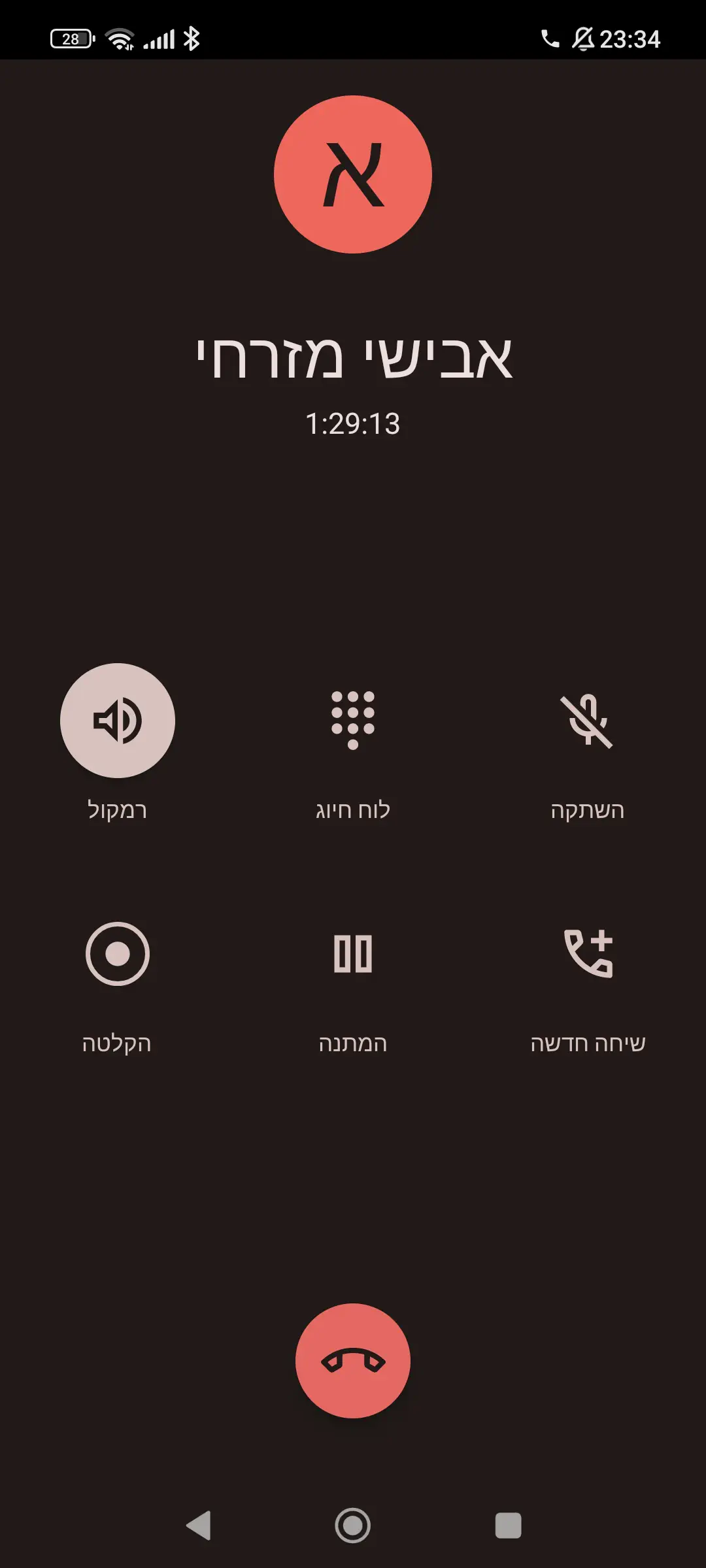End the call with אבישי מזרחי
Image resolution: width=706 pixels, height=1568 pixels.
click(353, 1361)
